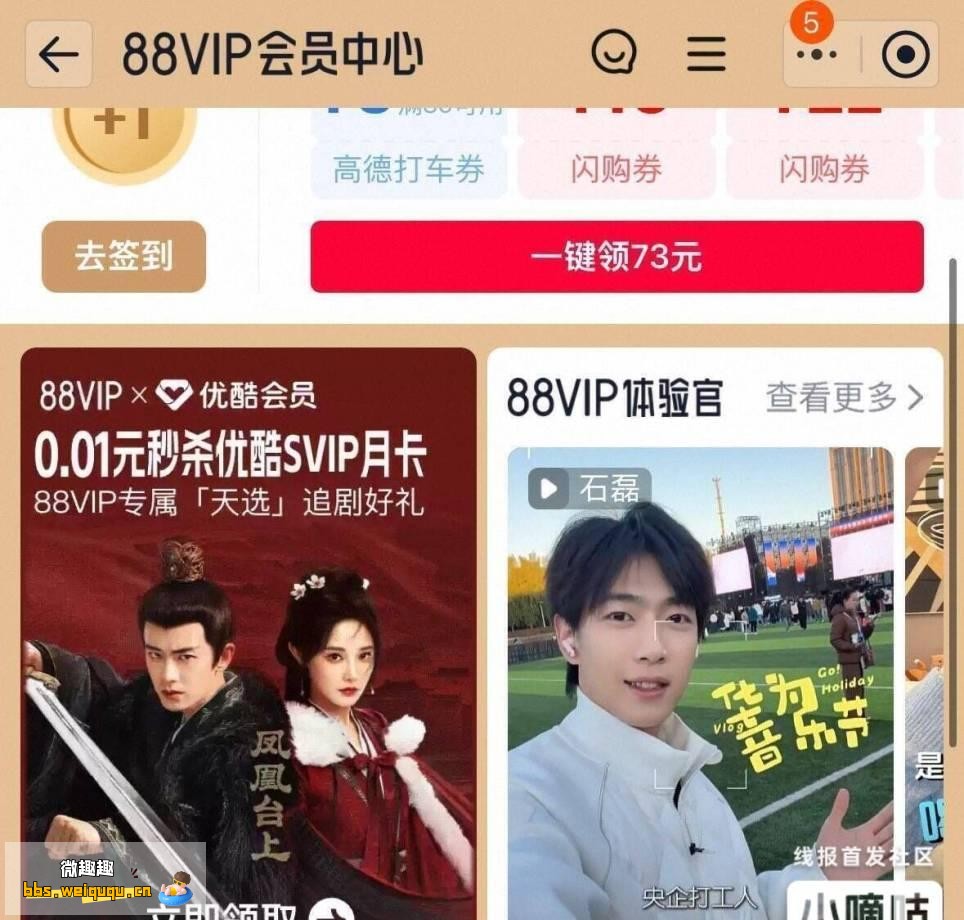Open the customer service chat icon
This screenshot has width=964, height=920.
614,54
